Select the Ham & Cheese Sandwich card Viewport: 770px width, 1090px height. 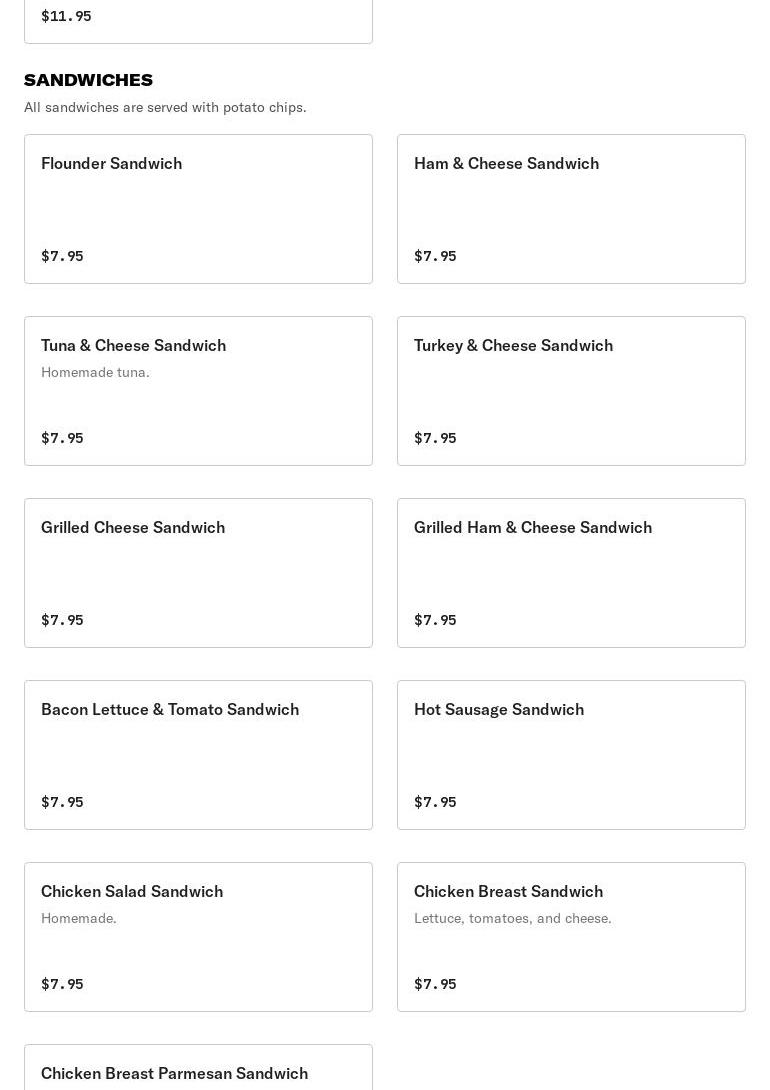pos(571,208)
